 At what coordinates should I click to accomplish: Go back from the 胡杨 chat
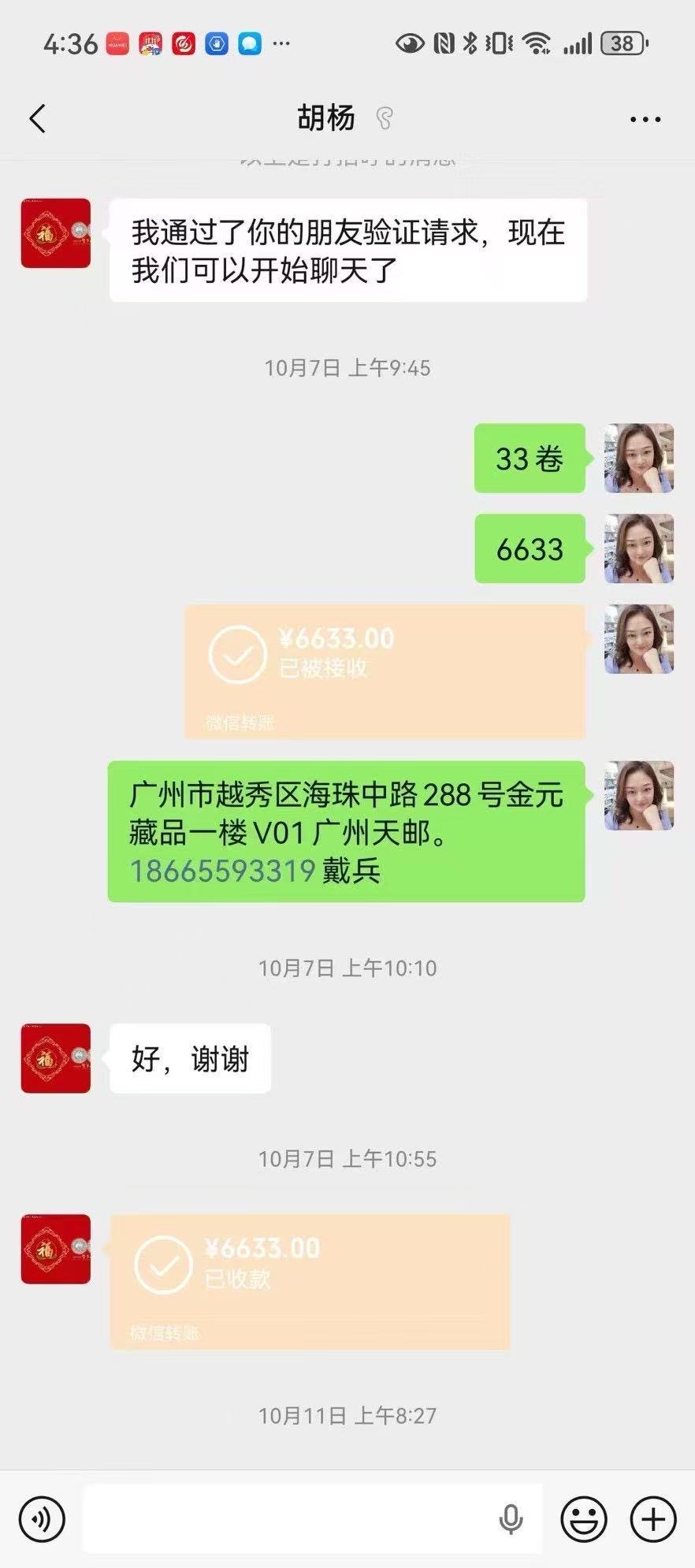[37, 119]
